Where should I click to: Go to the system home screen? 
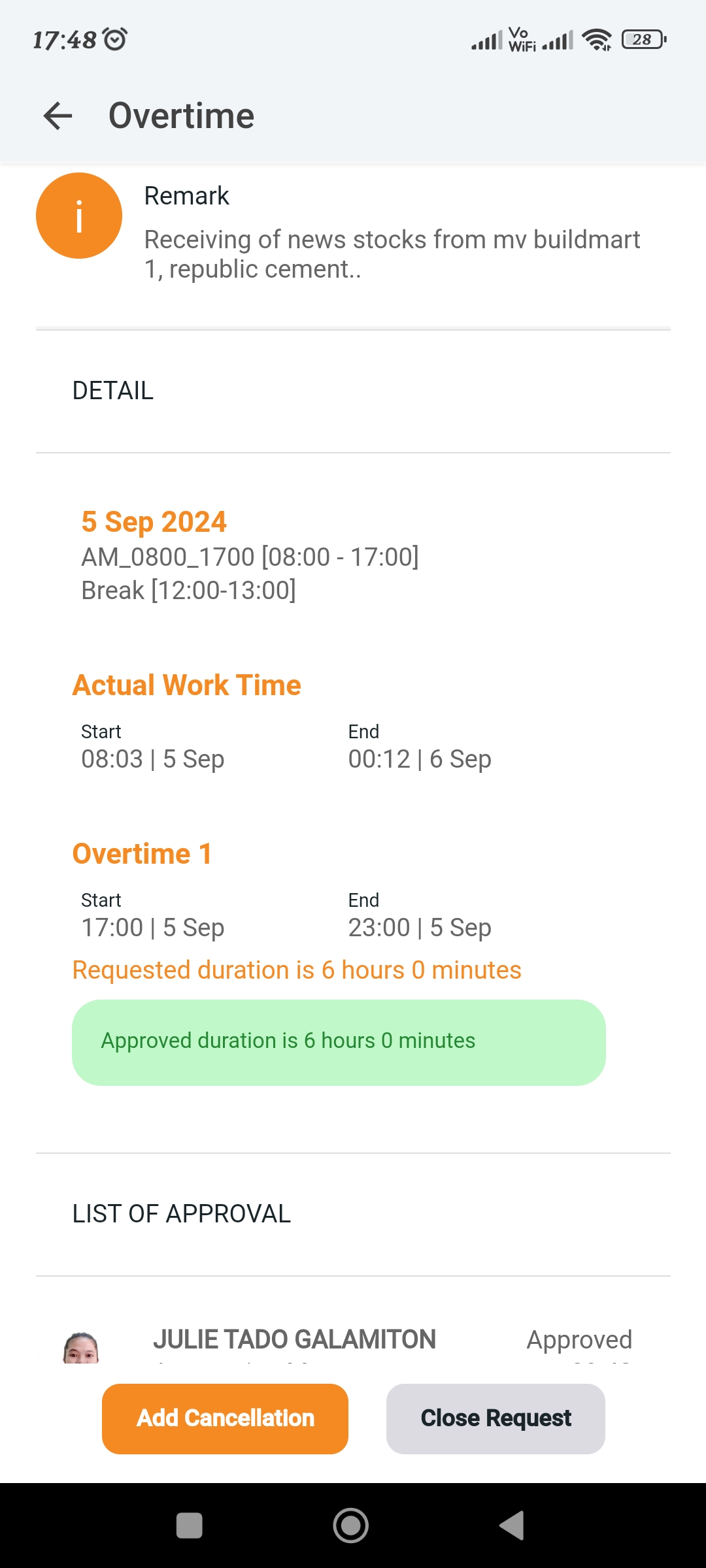351,1526
